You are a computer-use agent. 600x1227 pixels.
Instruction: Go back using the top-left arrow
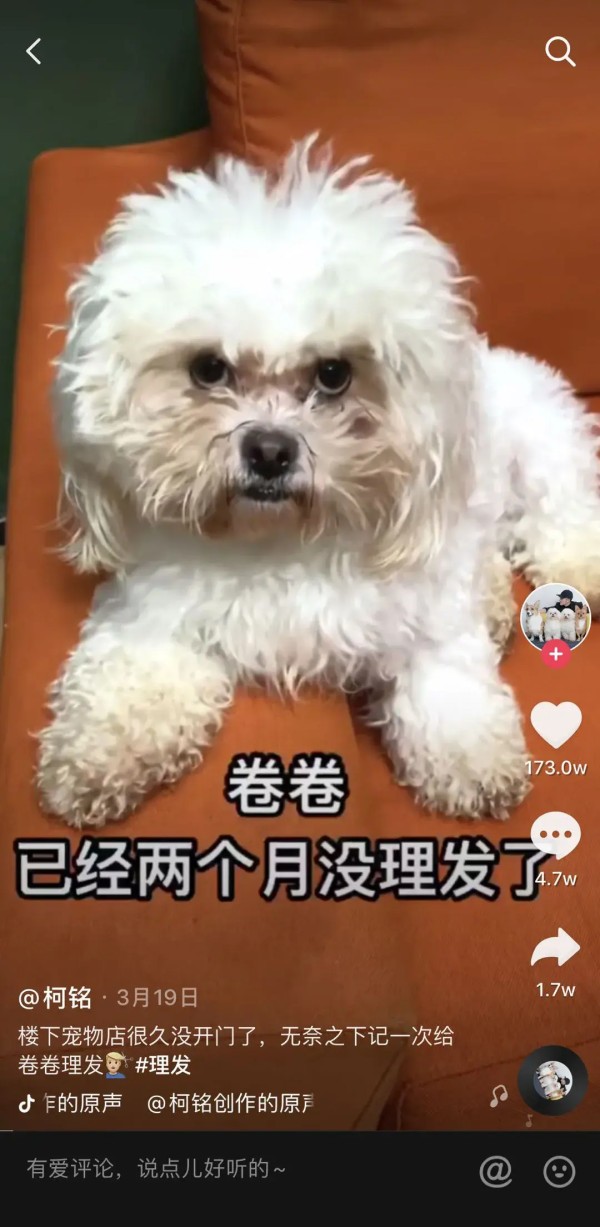34,52
